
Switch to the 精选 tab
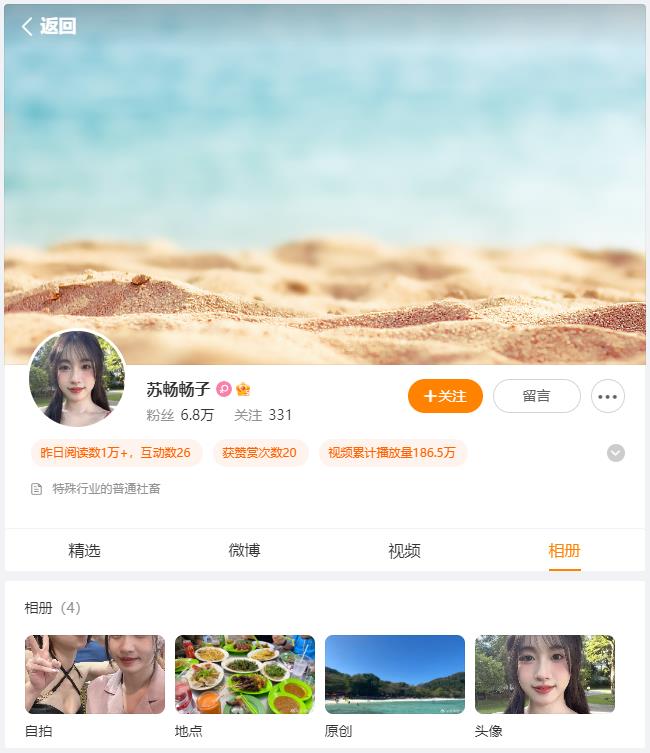84,550
